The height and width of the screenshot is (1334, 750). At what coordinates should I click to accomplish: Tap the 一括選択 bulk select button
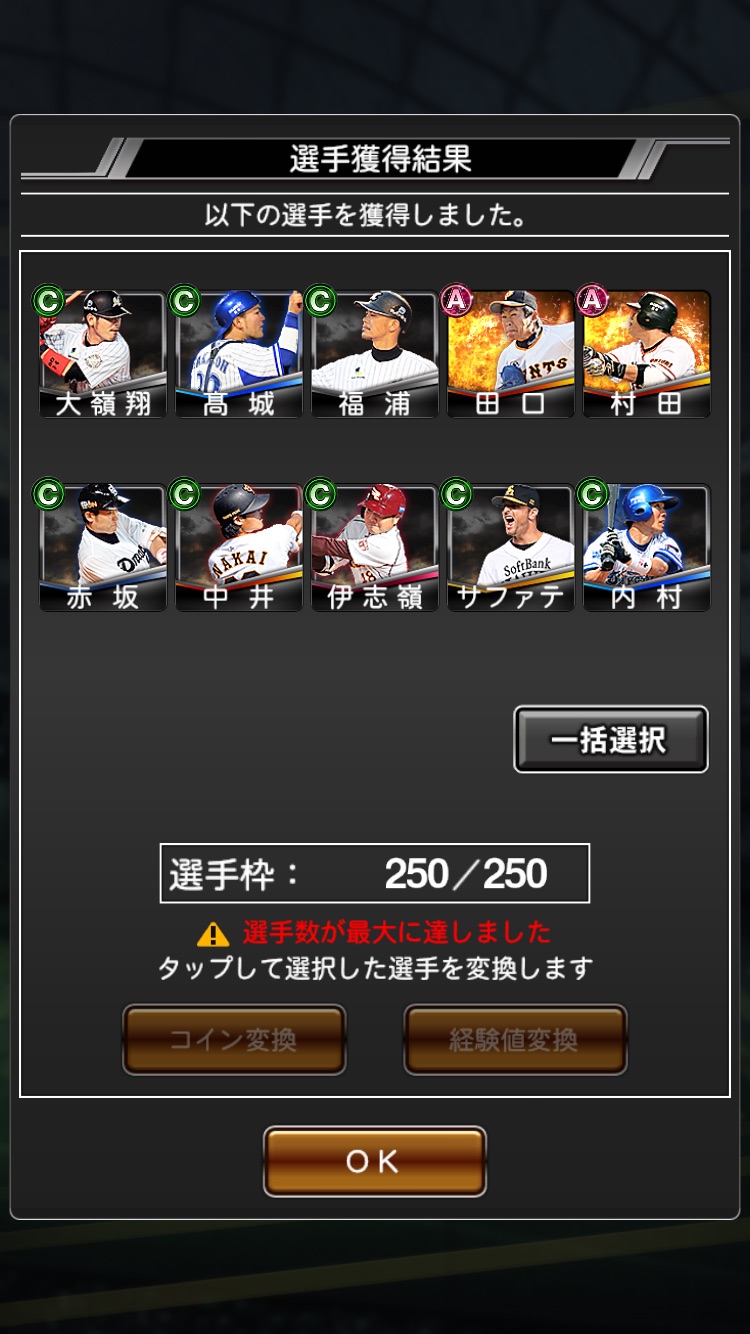pyautogui.click(x=610, y=740)
